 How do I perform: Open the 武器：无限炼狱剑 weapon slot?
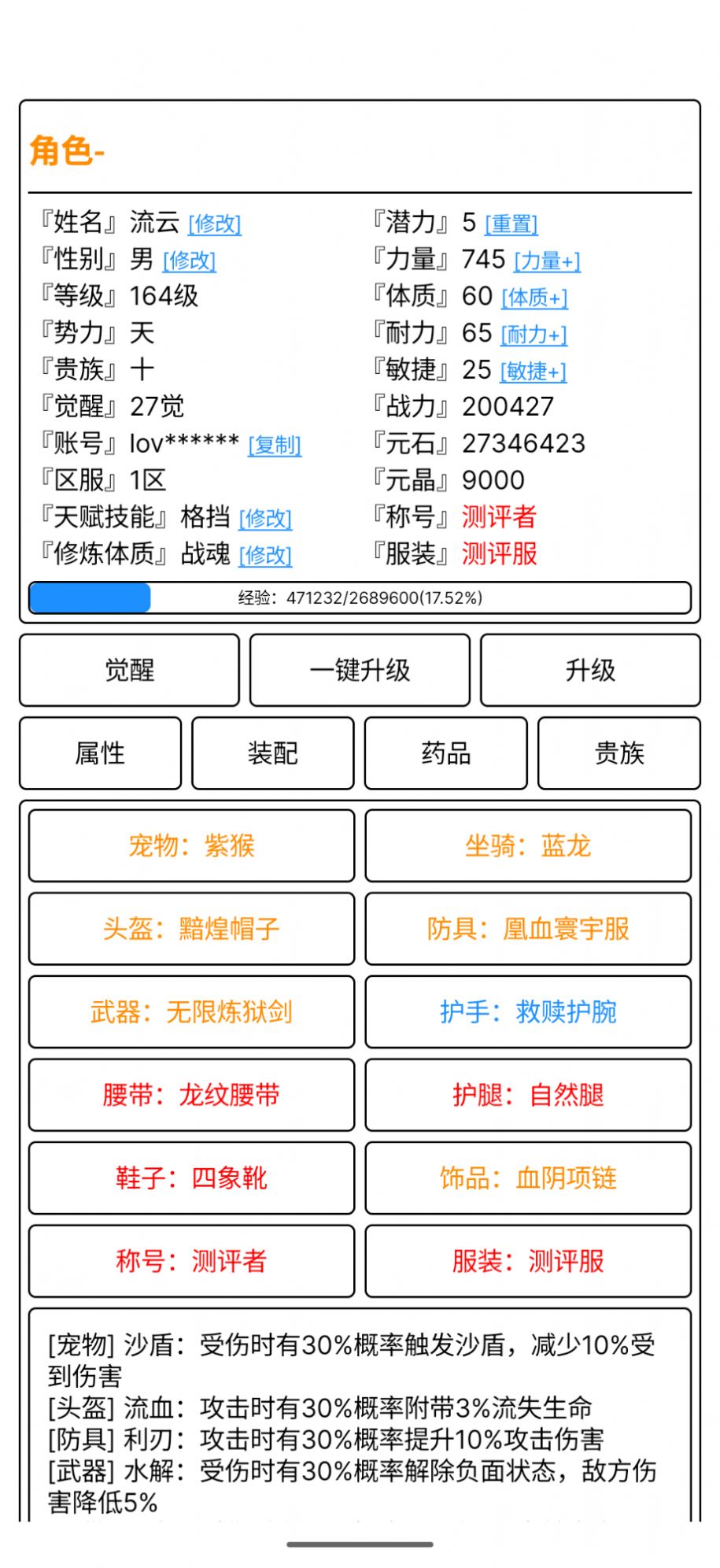coord(190,1014)
